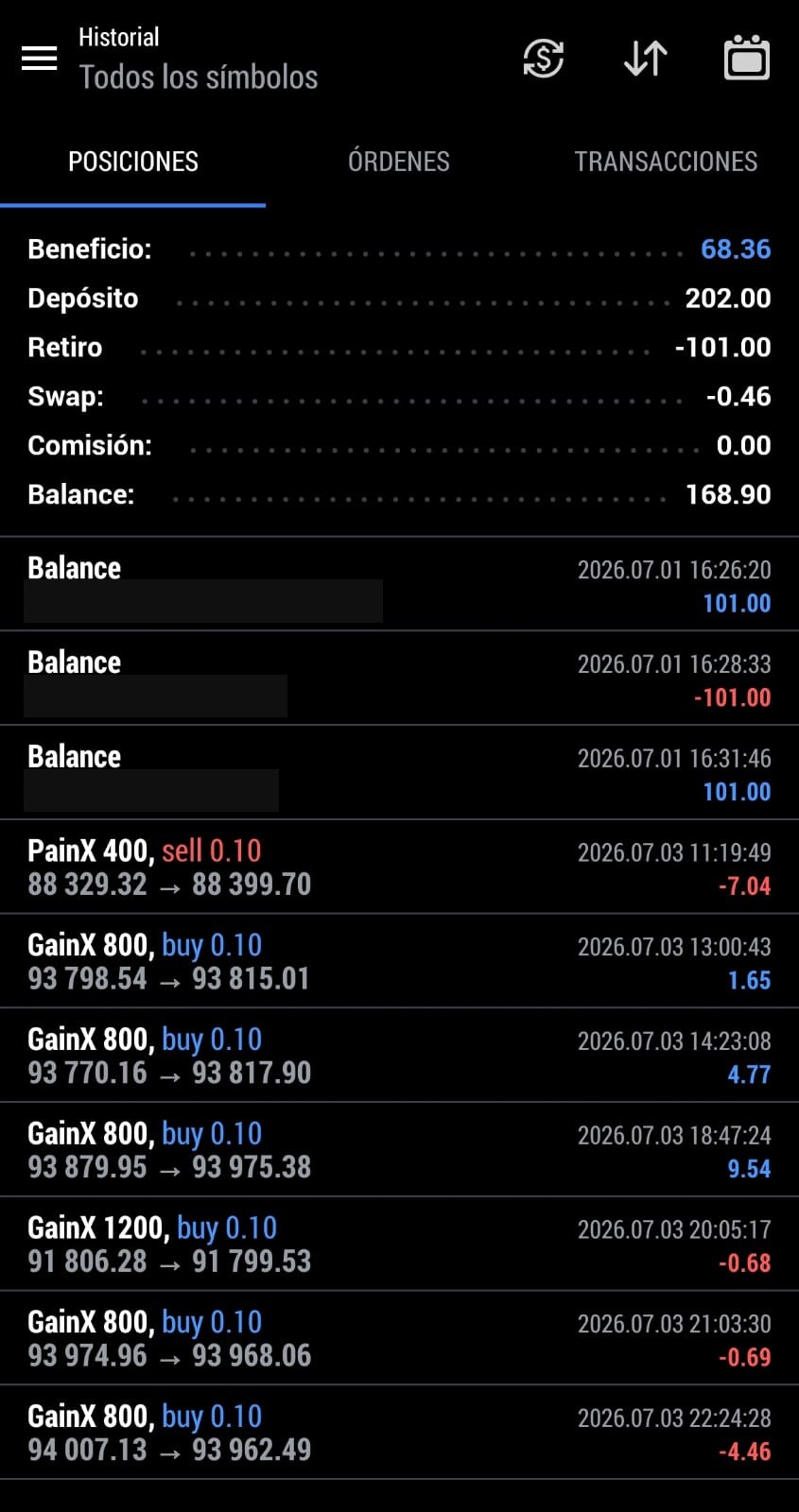Select the POSICIONES tab

point(133,162)
